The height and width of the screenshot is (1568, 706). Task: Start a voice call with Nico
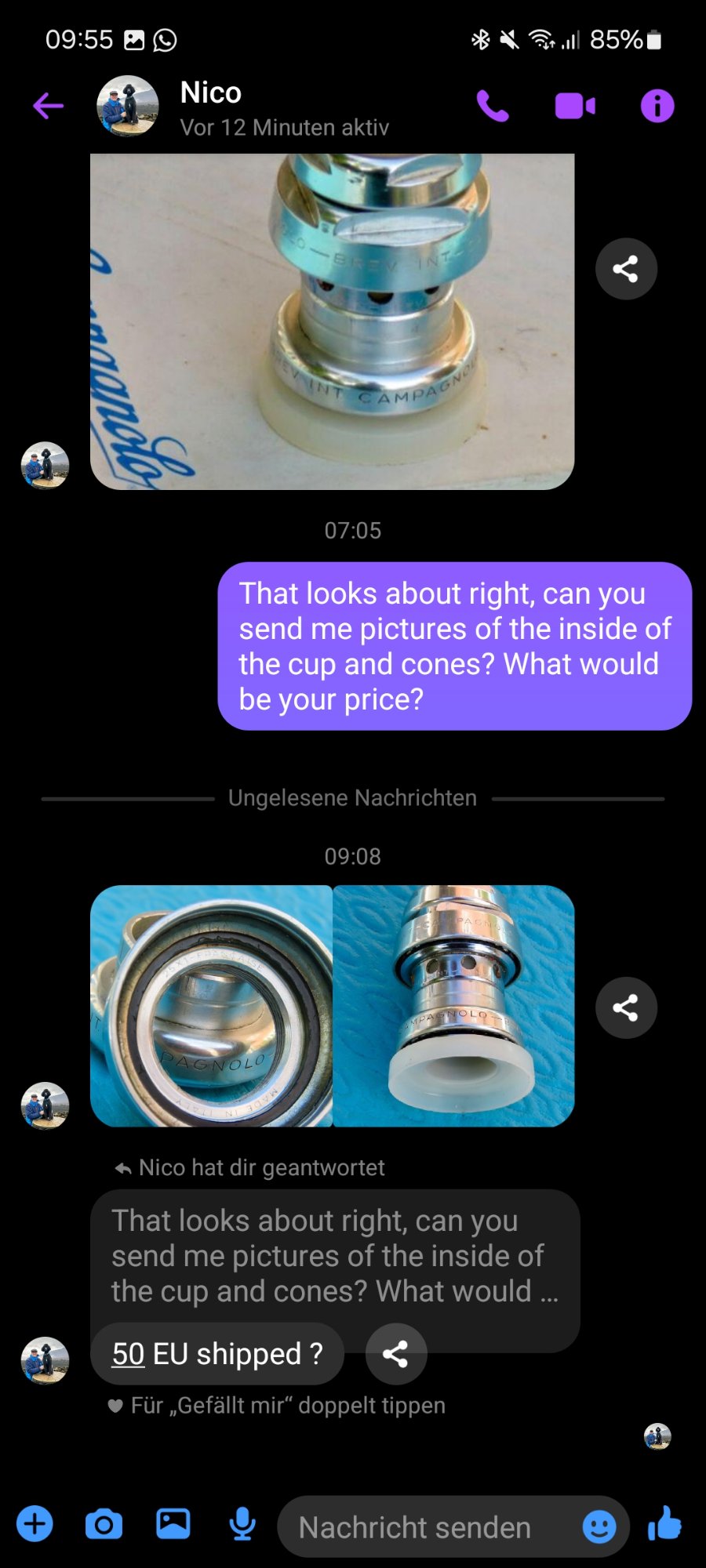click(x=493, y=106)
